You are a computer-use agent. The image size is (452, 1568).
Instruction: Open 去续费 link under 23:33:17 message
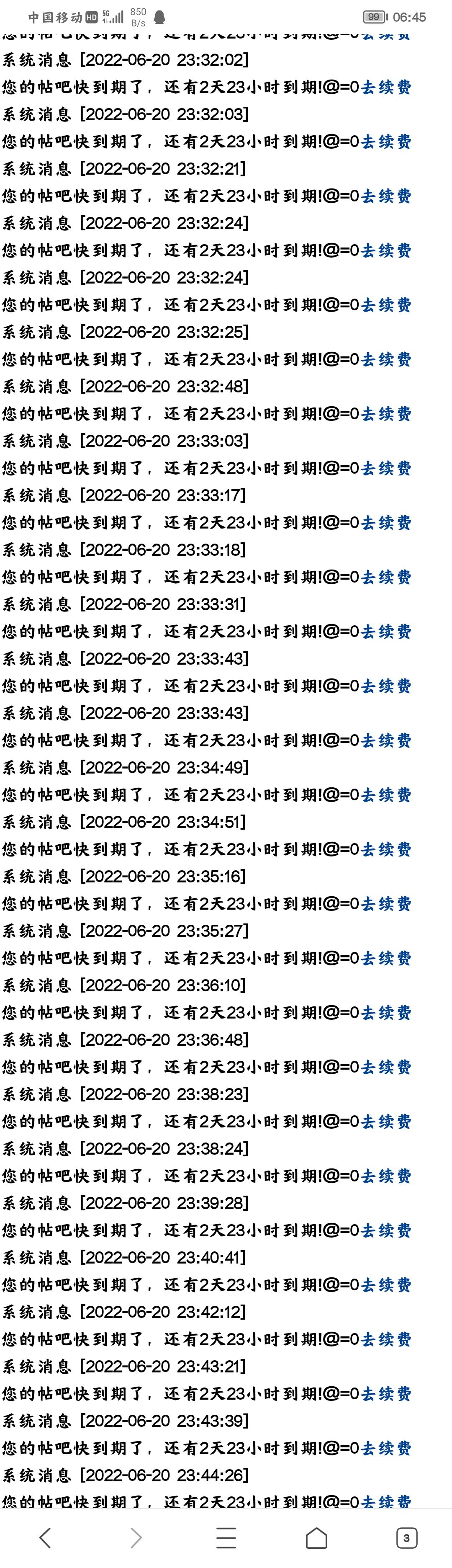coord(386,523)
